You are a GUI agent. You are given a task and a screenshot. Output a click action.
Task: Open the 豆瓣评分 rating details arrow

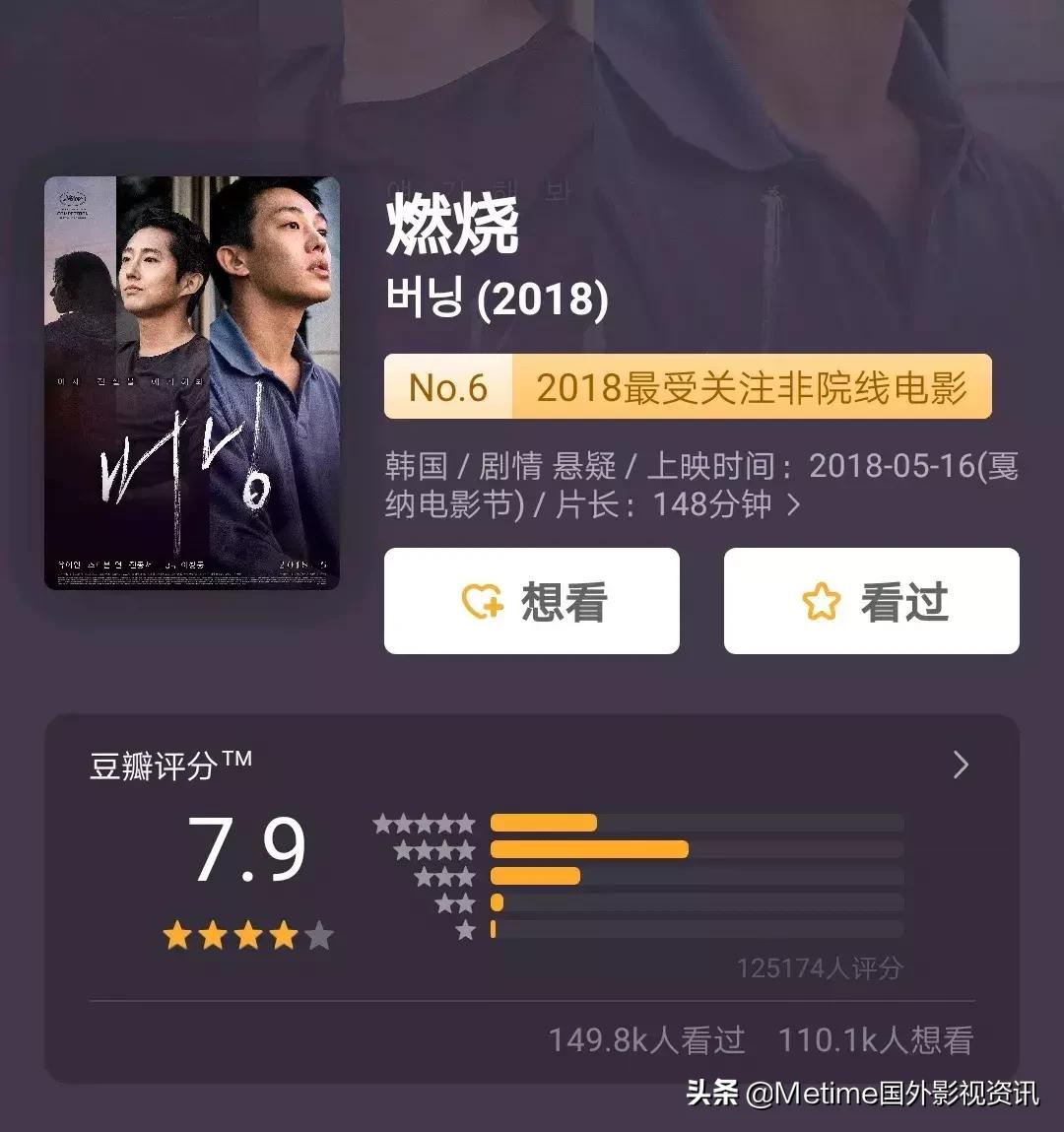962,766
